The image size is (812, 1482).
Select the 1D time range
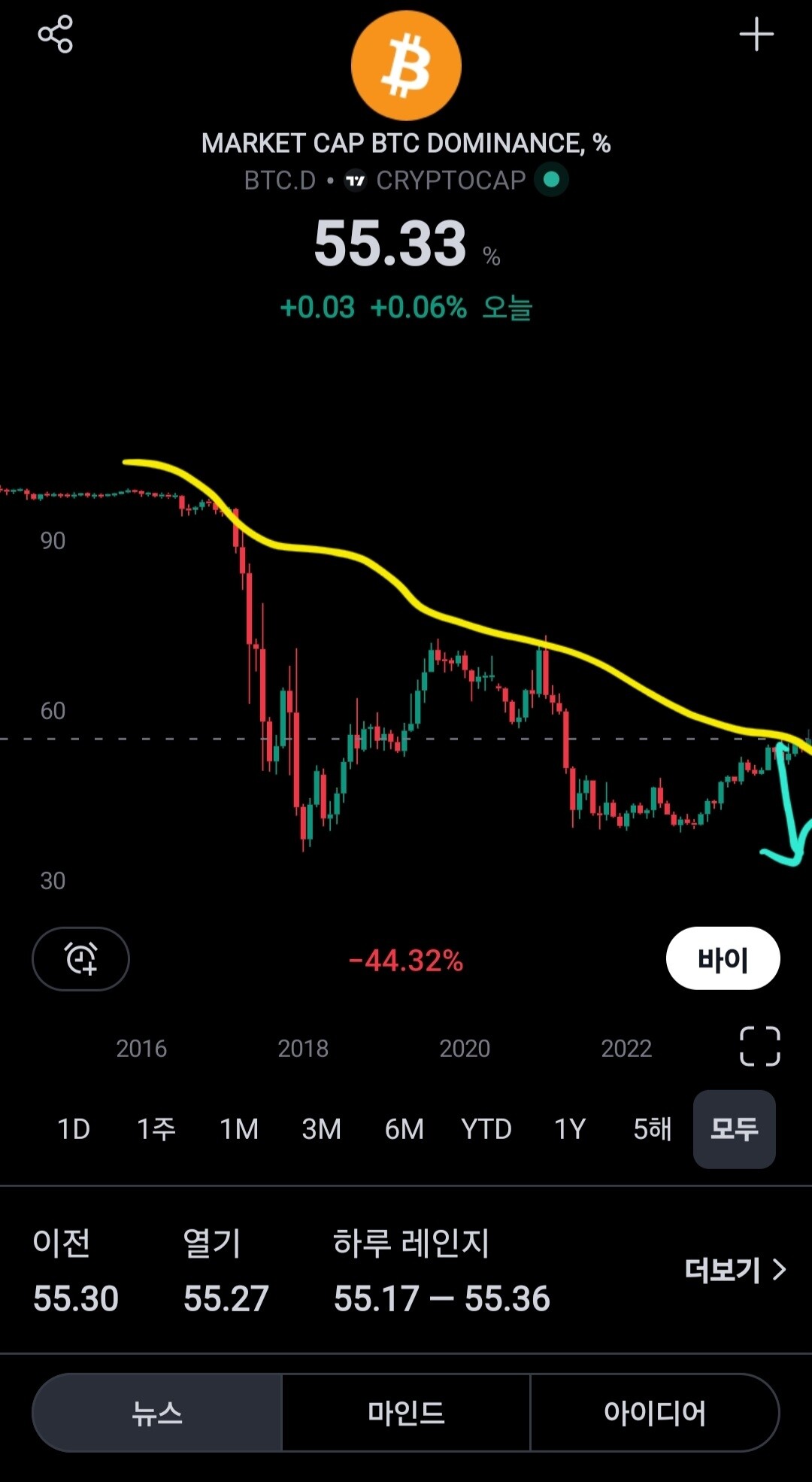point(74,1129)
